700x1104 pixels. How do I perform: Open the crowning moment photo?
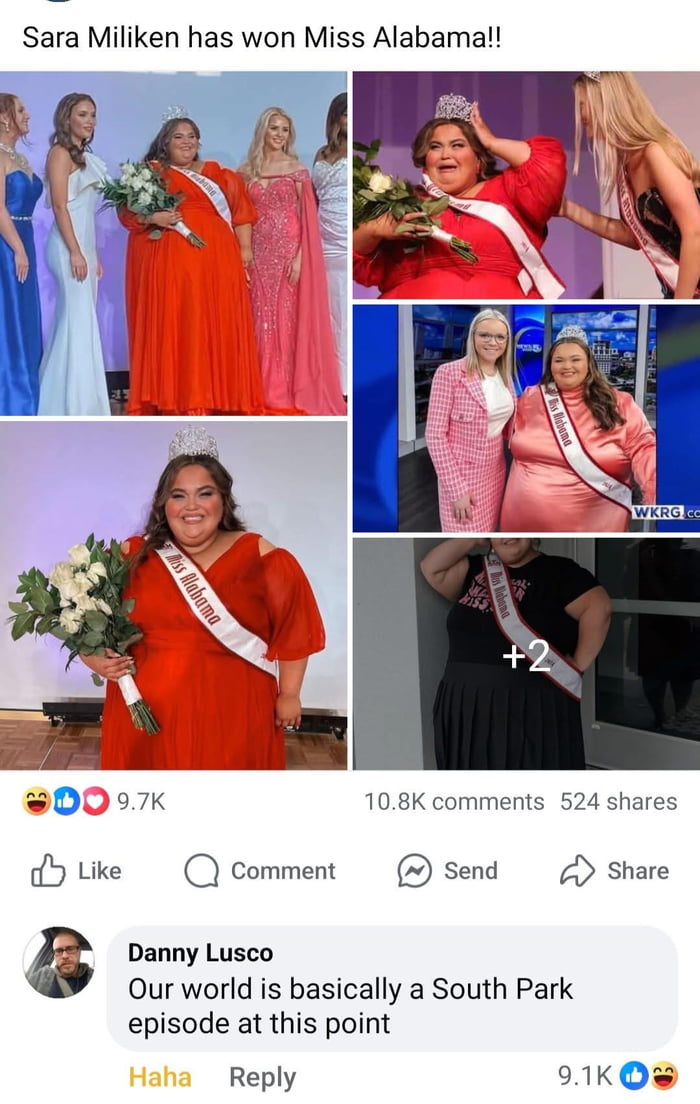526,185
